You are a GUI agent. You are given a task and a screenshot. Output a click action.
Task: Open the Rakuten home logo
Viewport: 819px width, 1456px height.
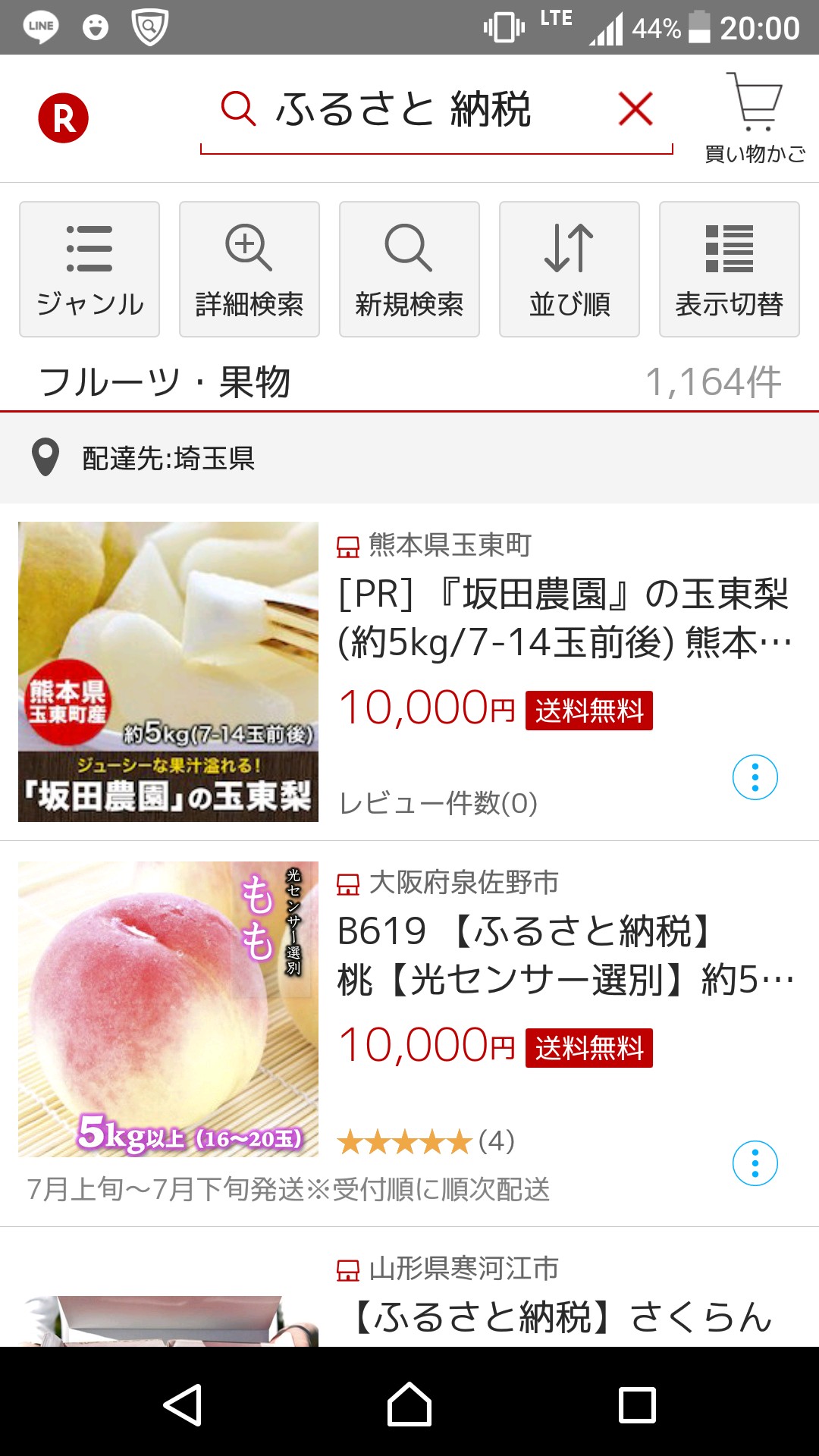(64, 118)
